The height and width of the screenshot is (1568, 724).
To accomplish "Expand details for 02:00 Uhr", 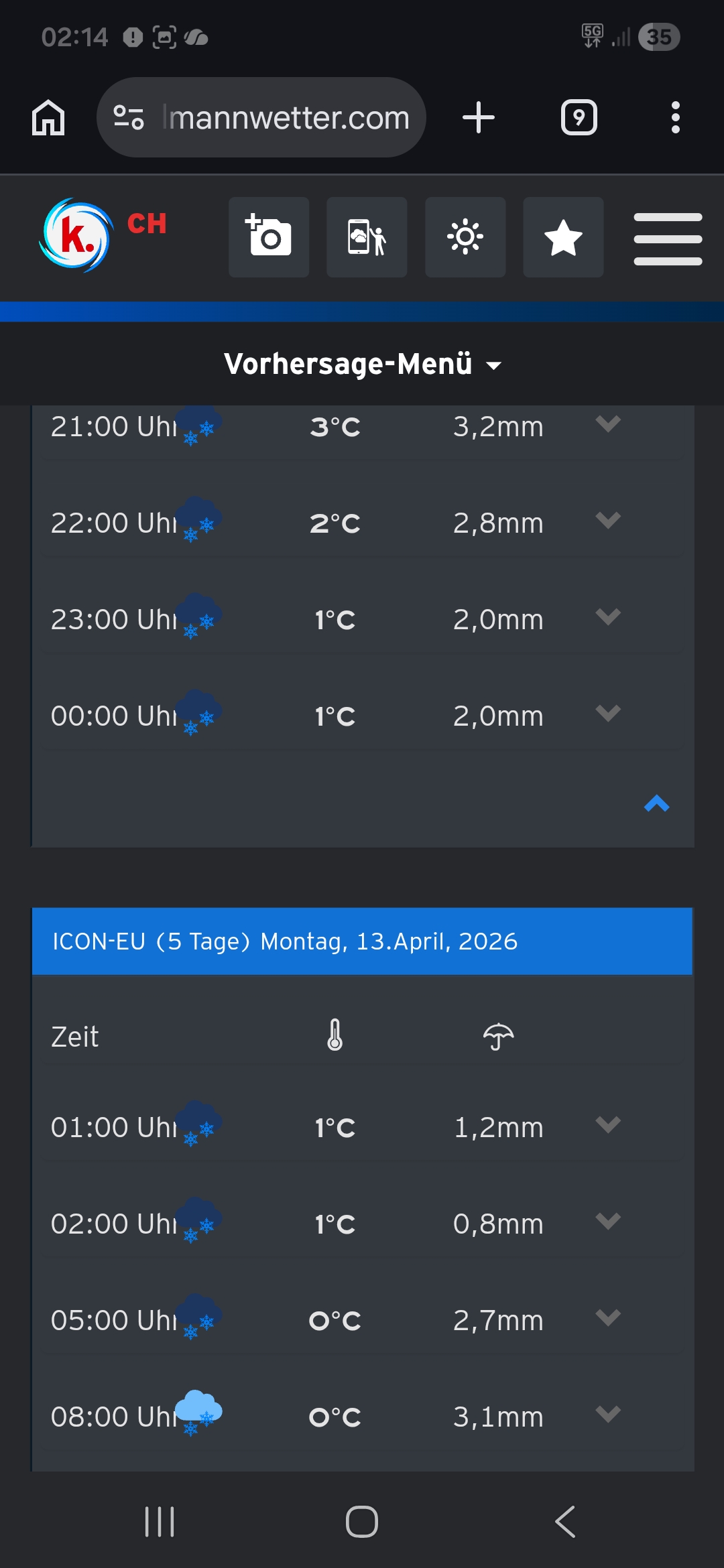I will tap(608, 1222).
